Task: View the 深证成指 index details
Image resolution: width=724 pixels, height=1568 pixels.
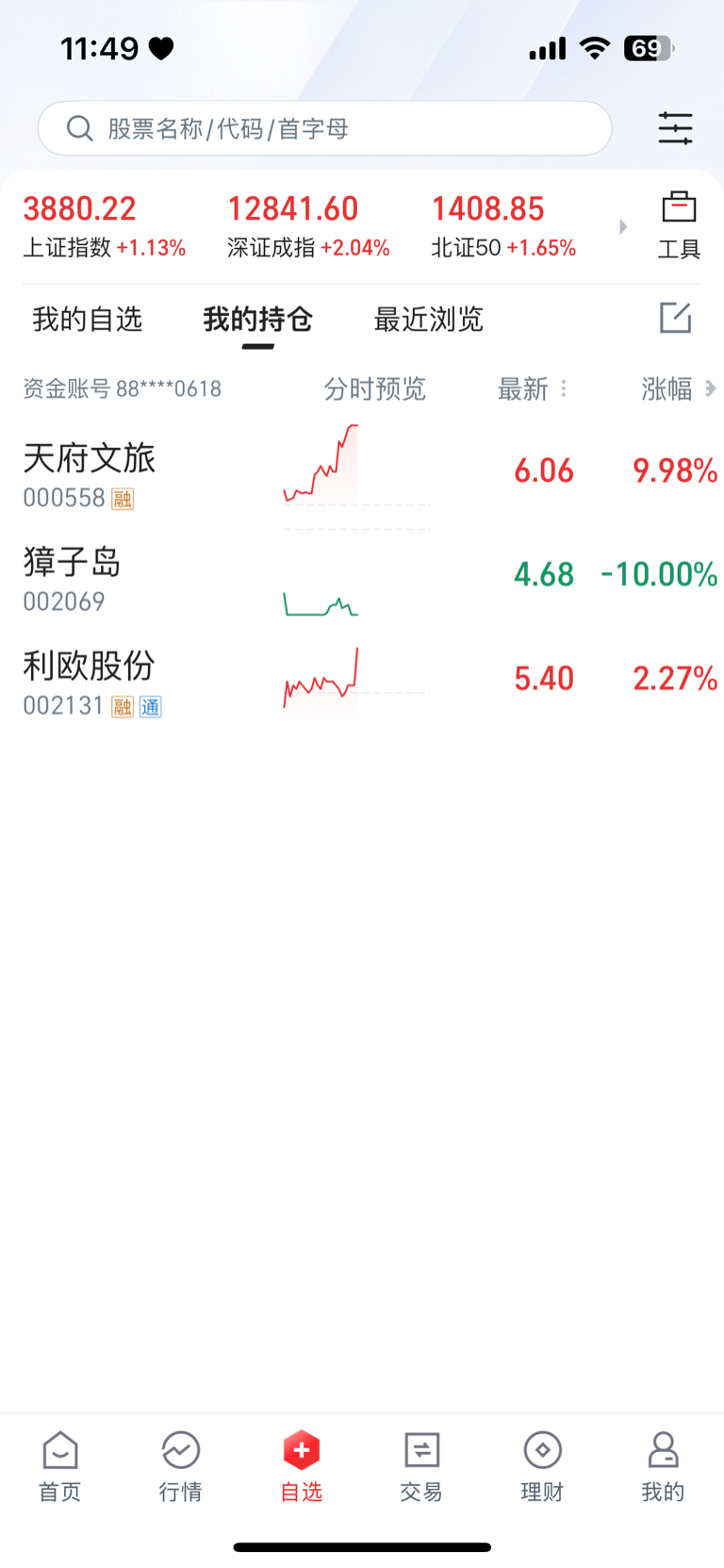Action: [x=308, y=226]
